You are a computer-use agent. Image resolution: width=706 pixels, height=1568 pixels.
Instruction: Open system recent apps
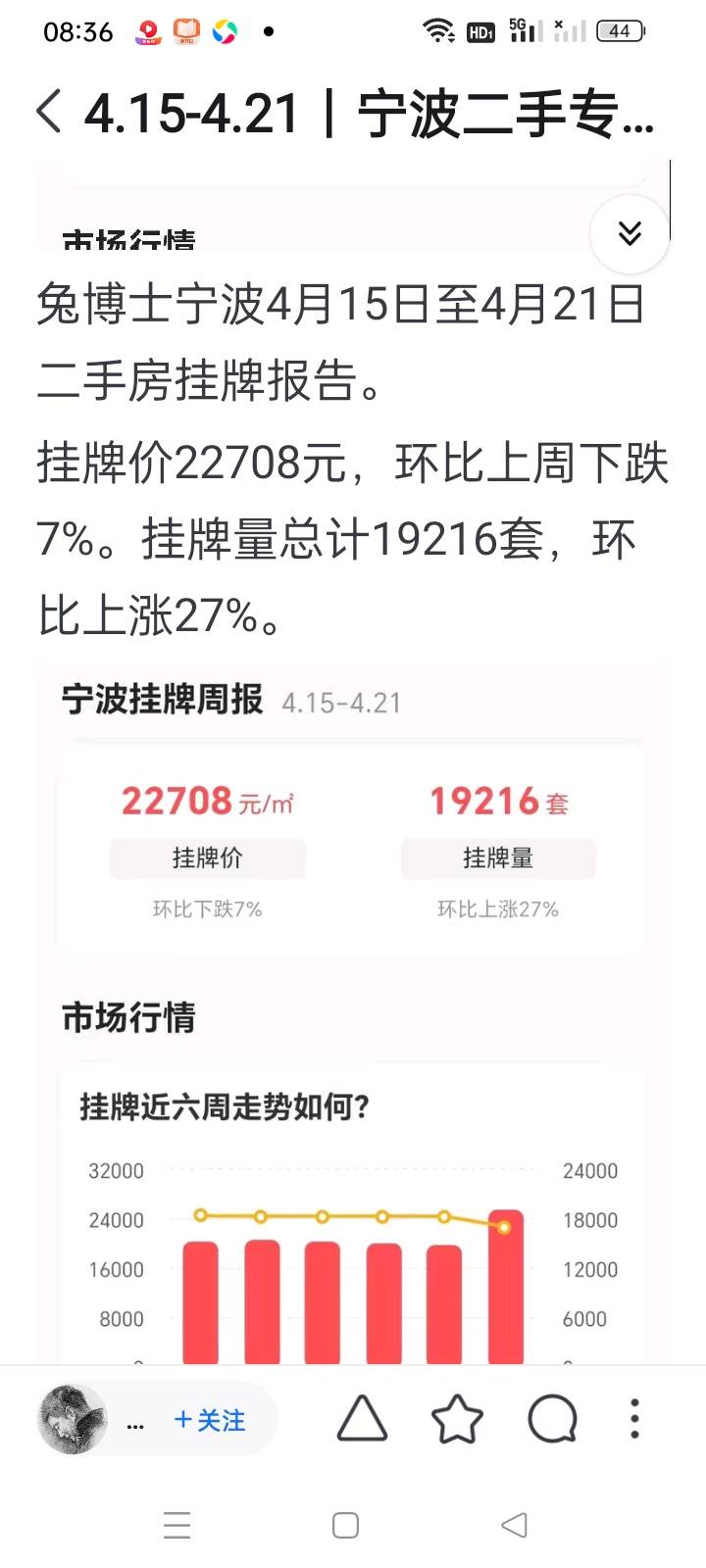176,1525
